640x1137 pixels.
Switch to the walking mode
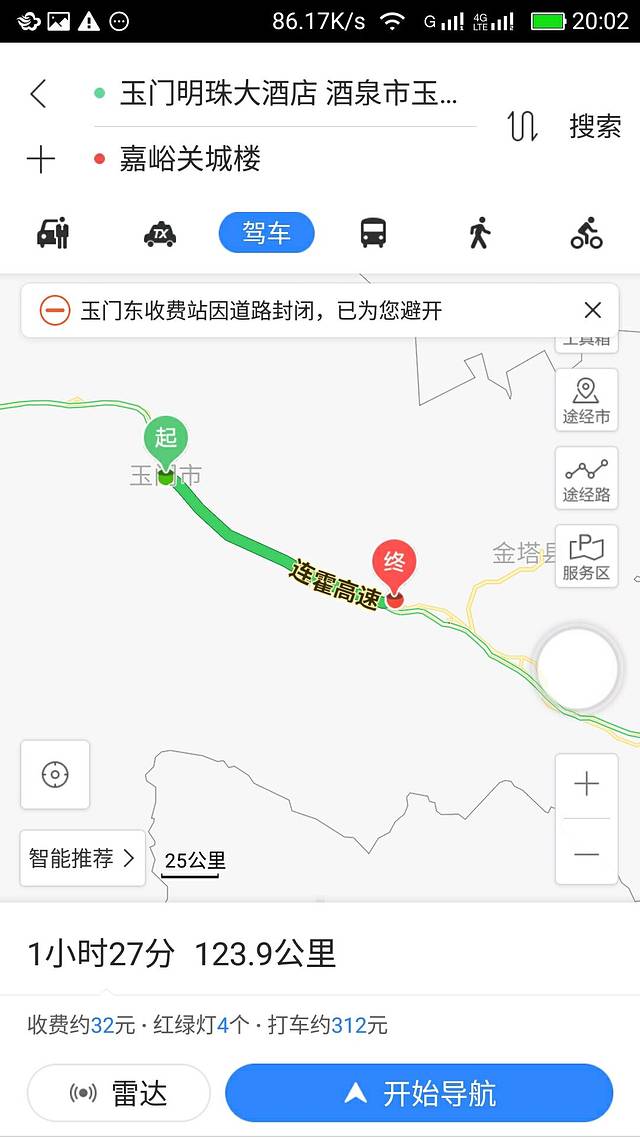(480, 233)
